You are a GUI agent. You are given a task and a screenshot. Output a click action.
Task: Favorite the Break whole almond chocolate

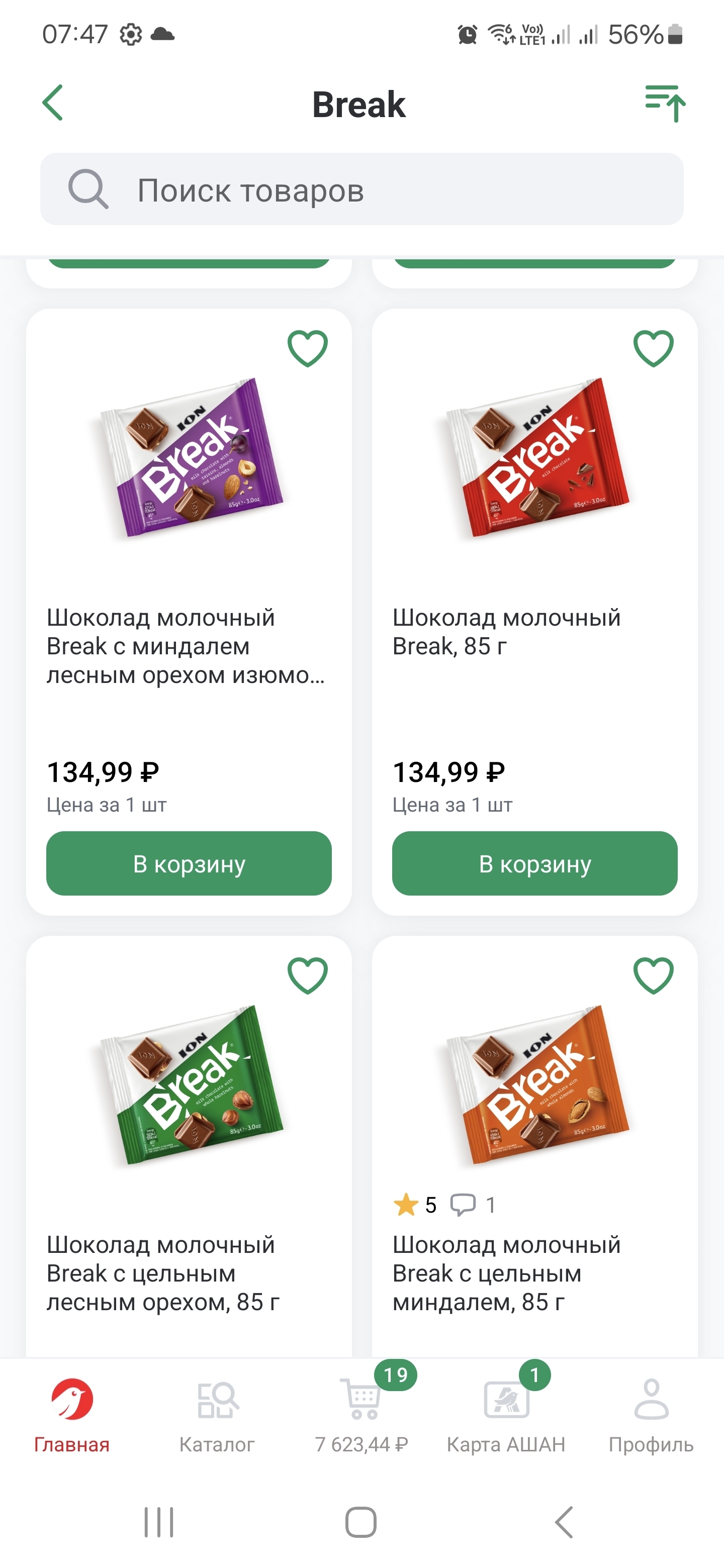click(654, 976)
